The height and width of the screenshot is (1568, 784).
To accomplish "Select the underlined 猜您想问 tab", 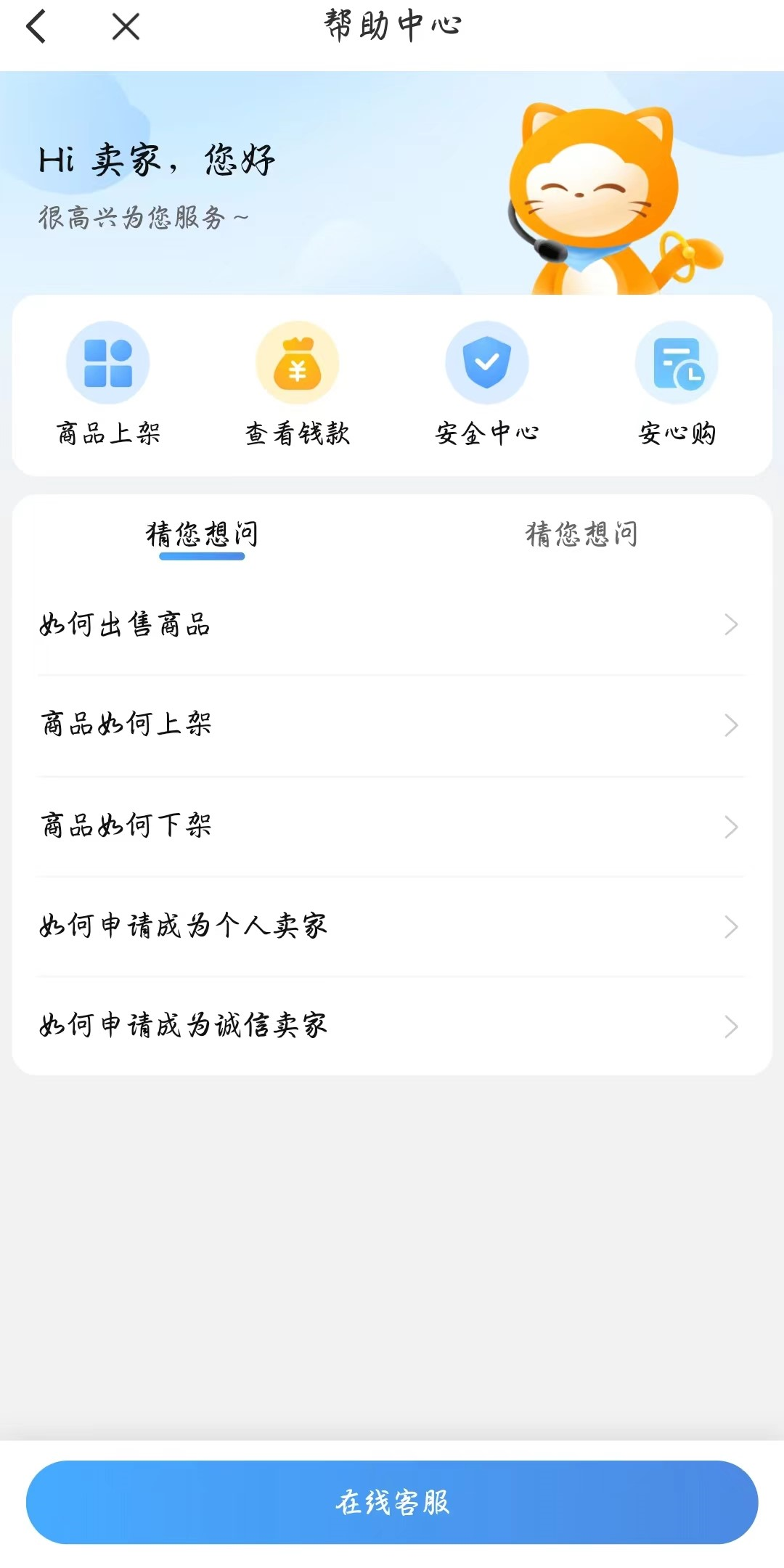I will point(202,535).
